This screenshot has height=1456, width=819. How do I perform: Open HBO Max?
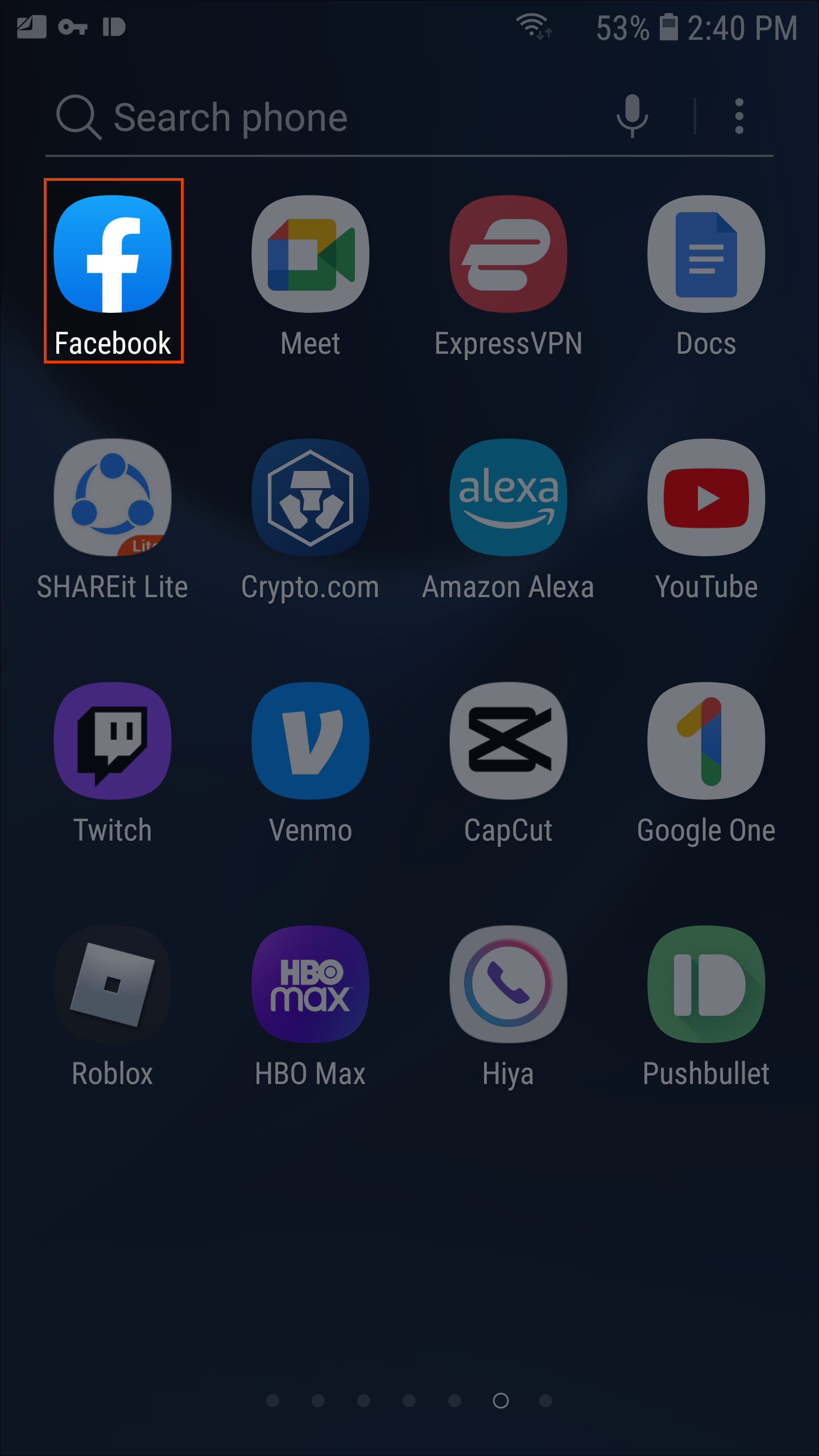click(x=311, y=985)
